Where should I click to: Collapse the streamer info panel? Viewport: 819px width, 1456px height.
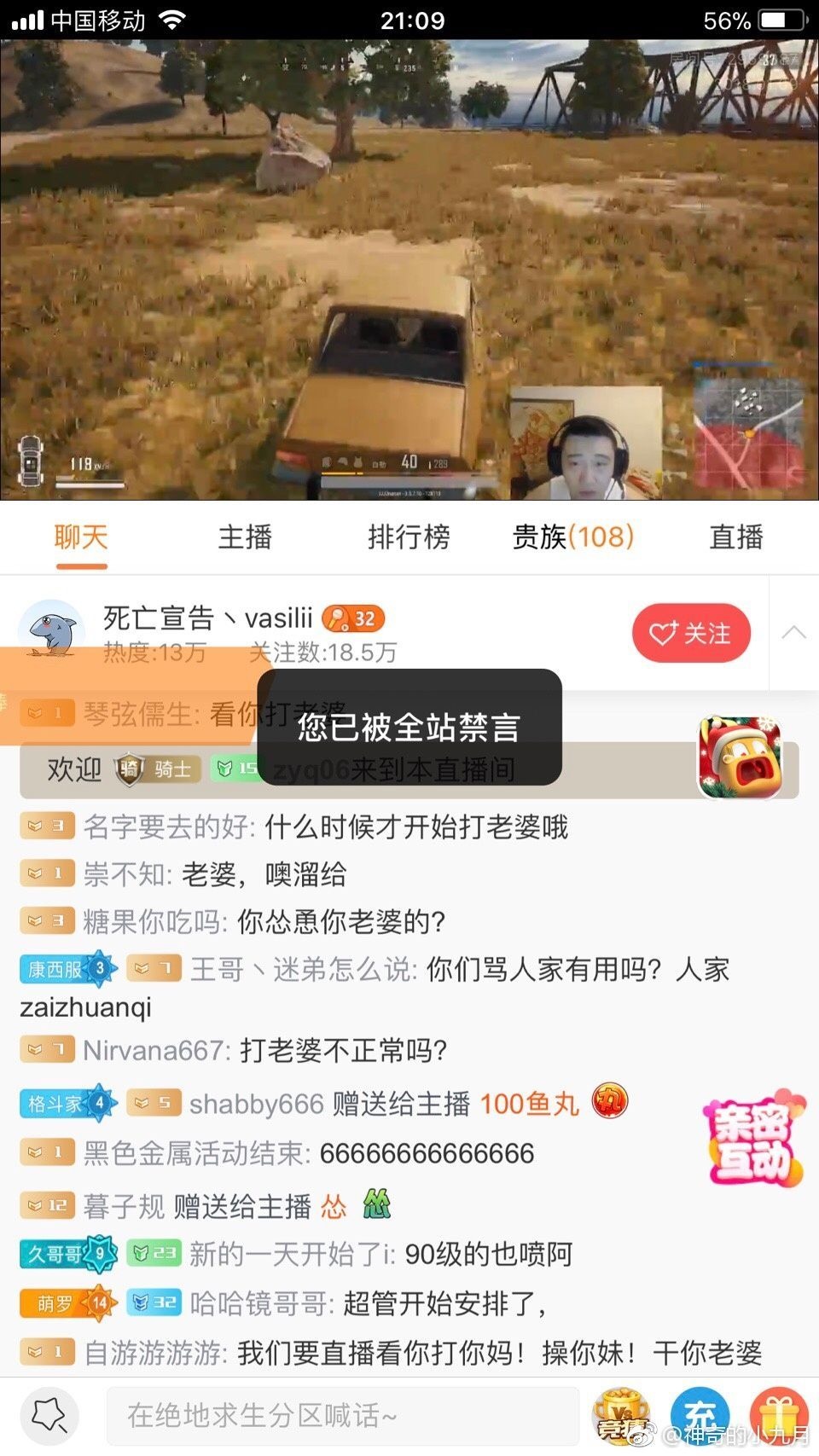click(793, 633)
